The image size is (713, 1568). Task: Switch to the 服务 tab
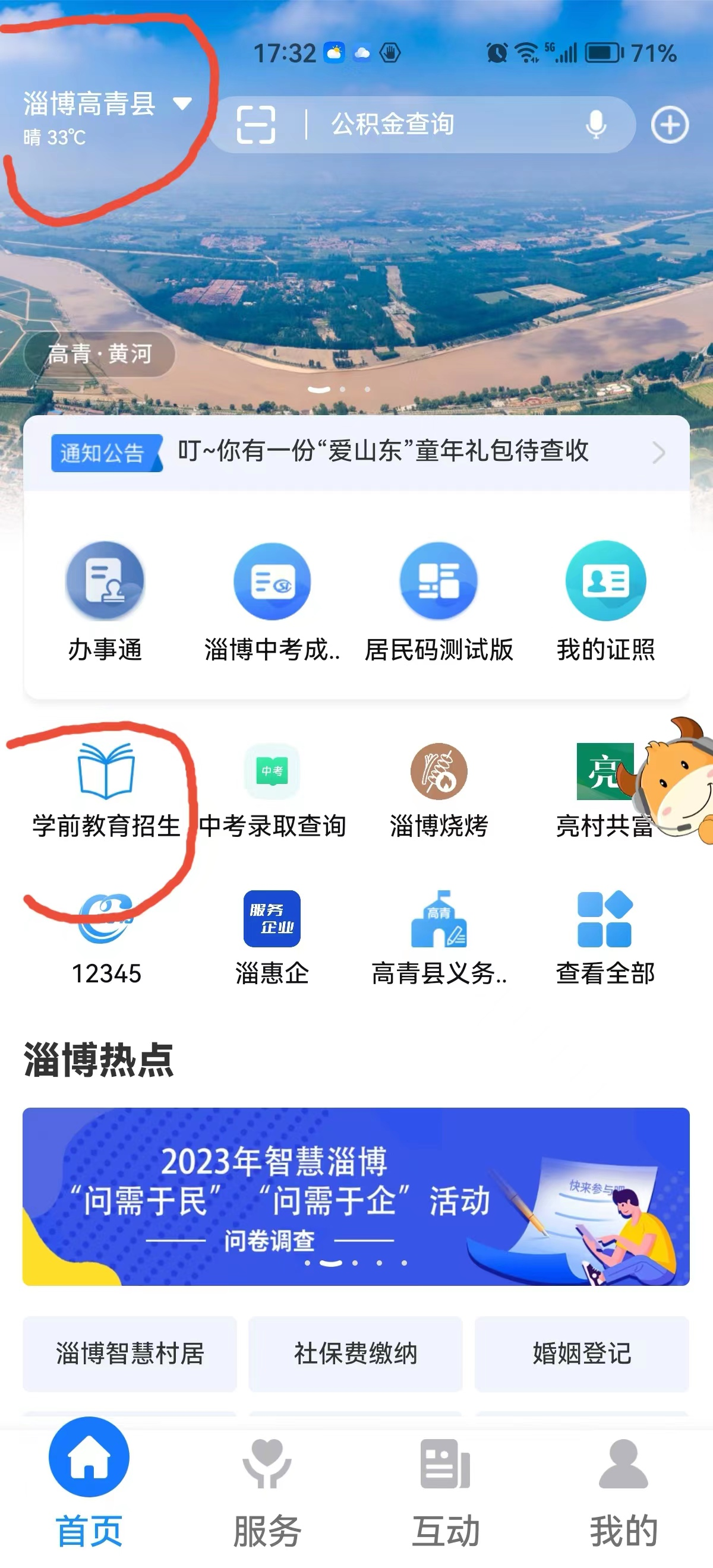pos(267,1491)
